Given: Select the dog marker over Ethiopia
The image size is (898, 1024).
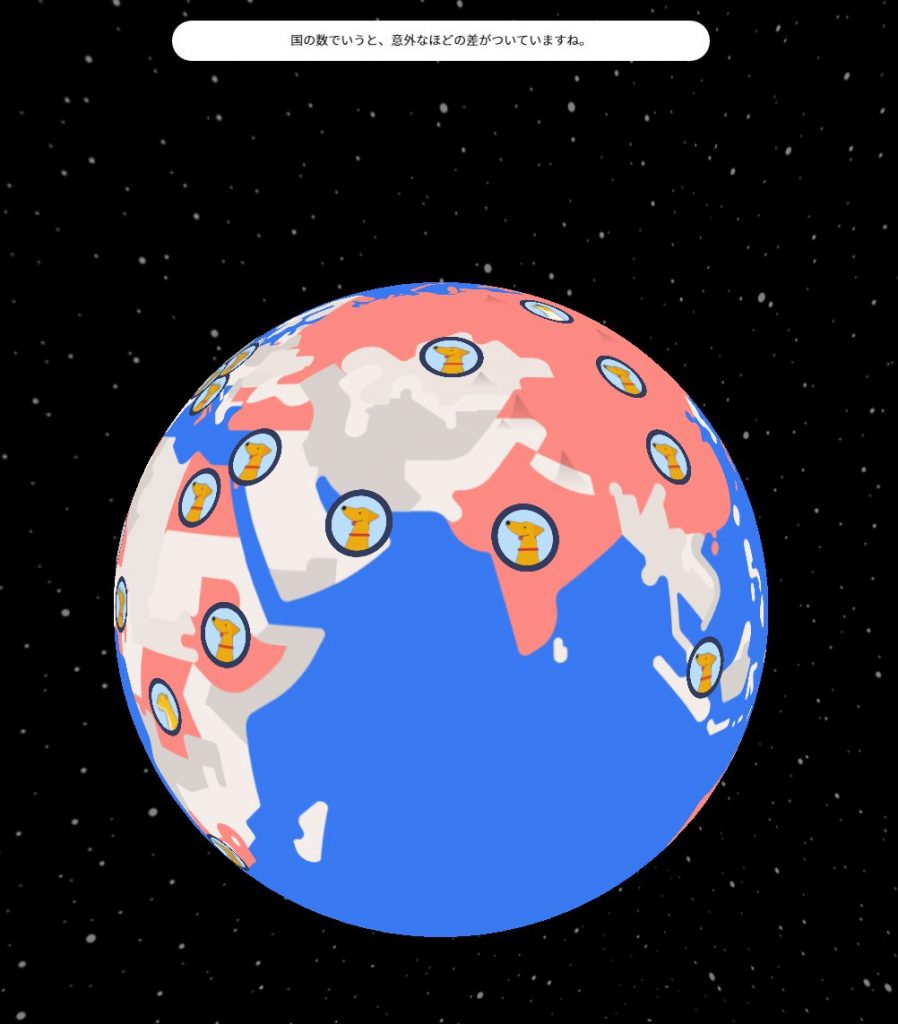Looking at the screenshot, I should [x=225, y=634].
